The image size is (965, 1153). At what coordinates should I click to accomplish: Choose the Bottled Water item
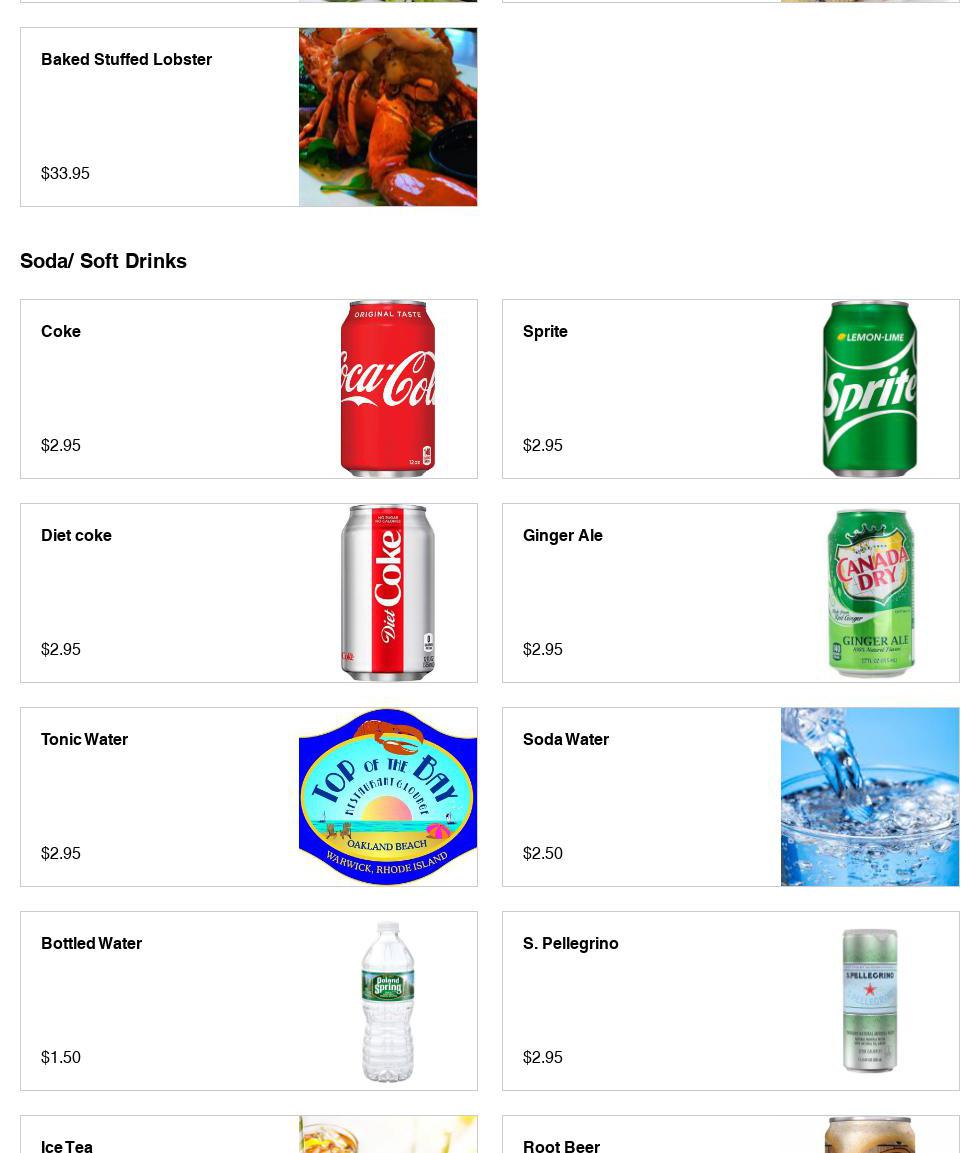pyautogui.click(x=248, y=1001)
